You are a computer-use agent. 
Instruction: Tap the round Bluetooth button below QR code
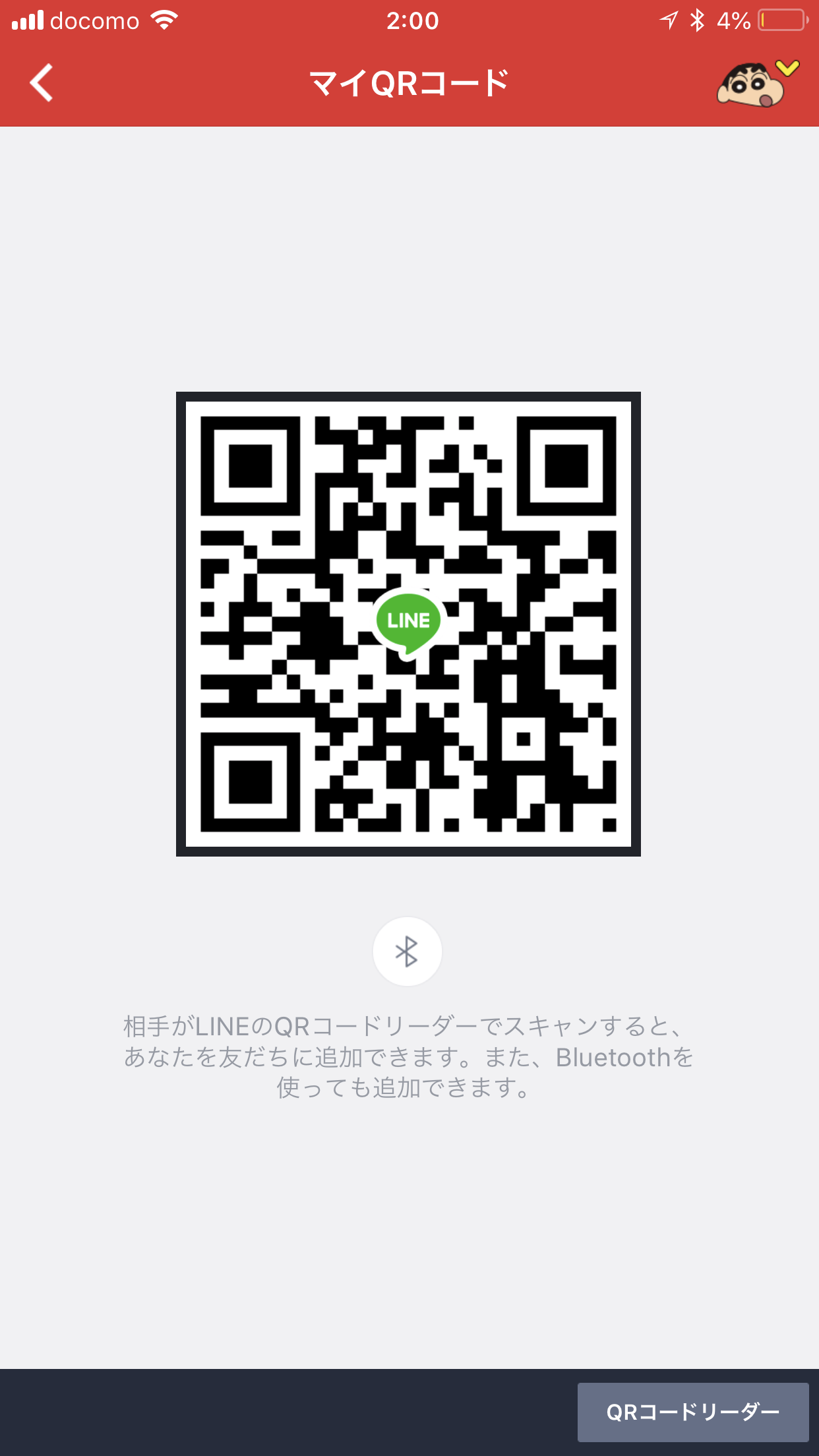(407, 952)
